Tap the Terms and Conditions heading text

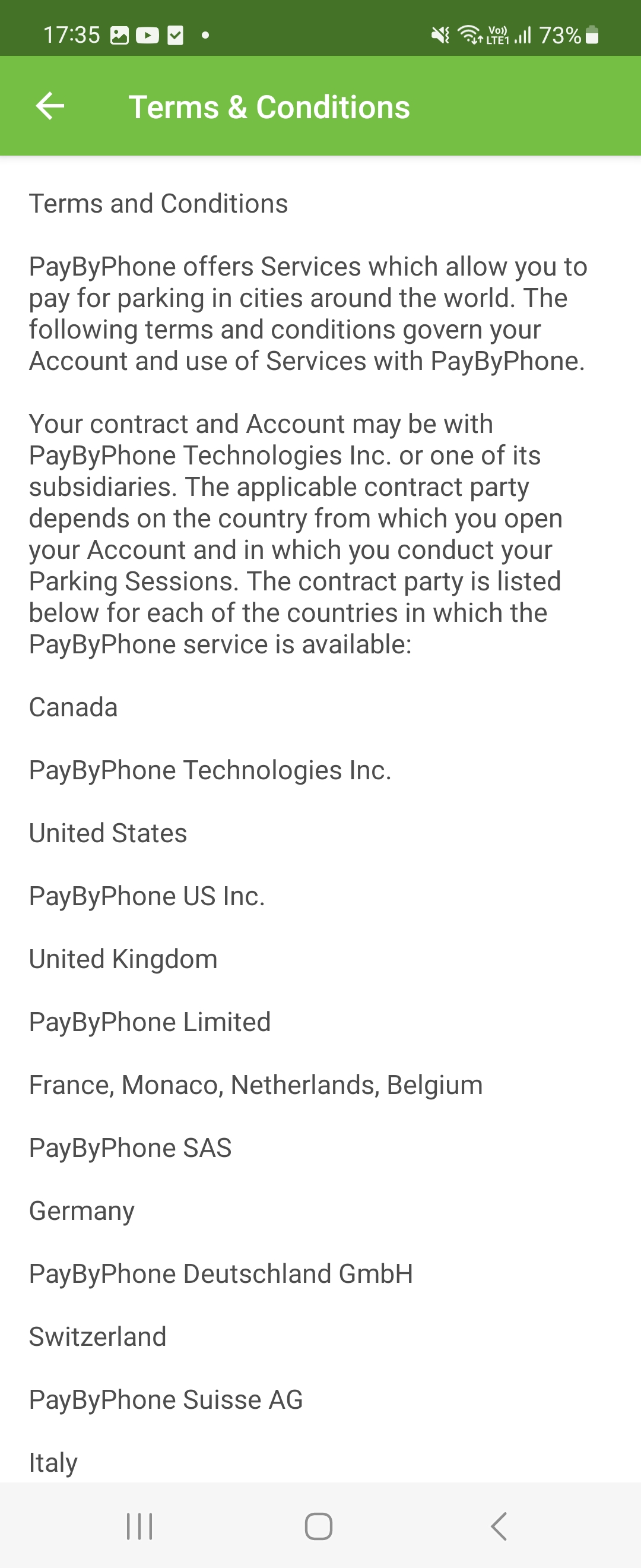point(158,203)
